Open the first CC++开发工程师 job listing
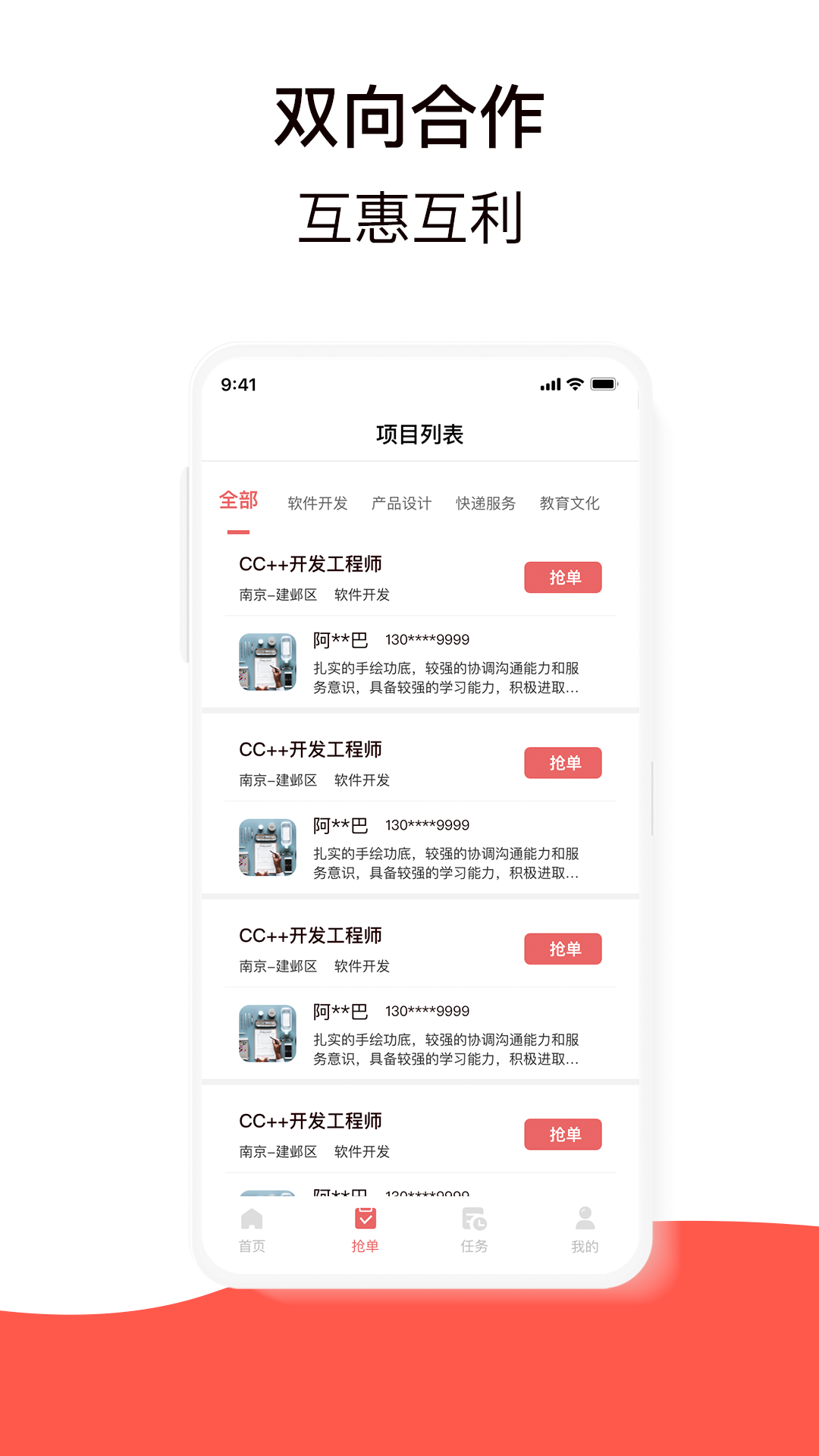Image resolution: width=819 pixels, height=1456 pixels. tap(311, 564)
